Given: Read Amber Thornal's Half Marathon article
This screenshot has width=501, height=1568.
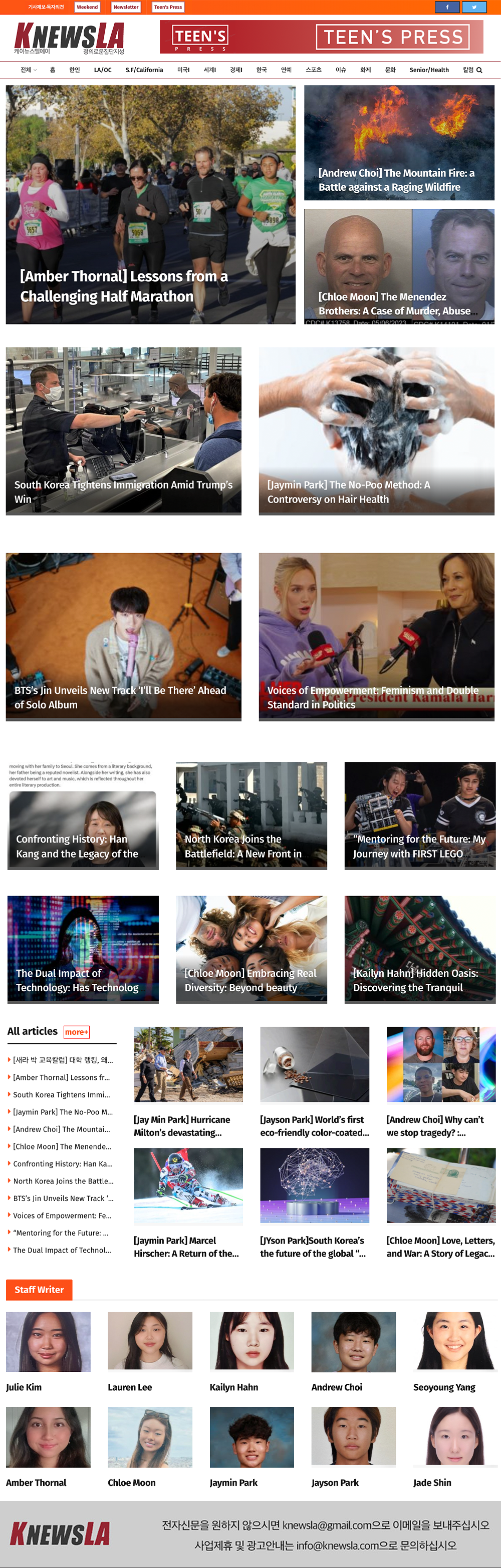Looking at the screenshot, I should point(124,286).
